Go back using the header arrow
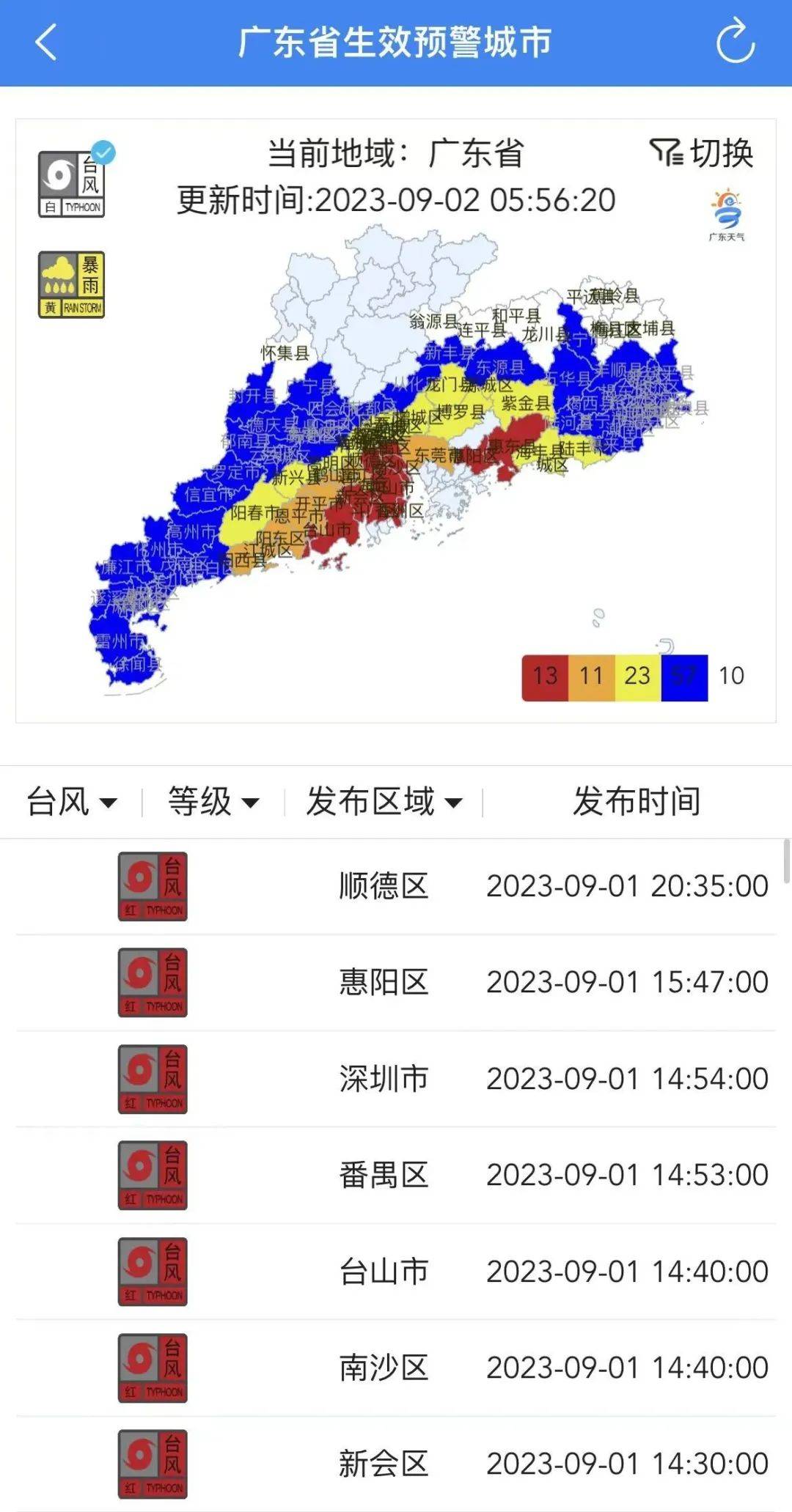792x1512 pixels. click(46, 42)
